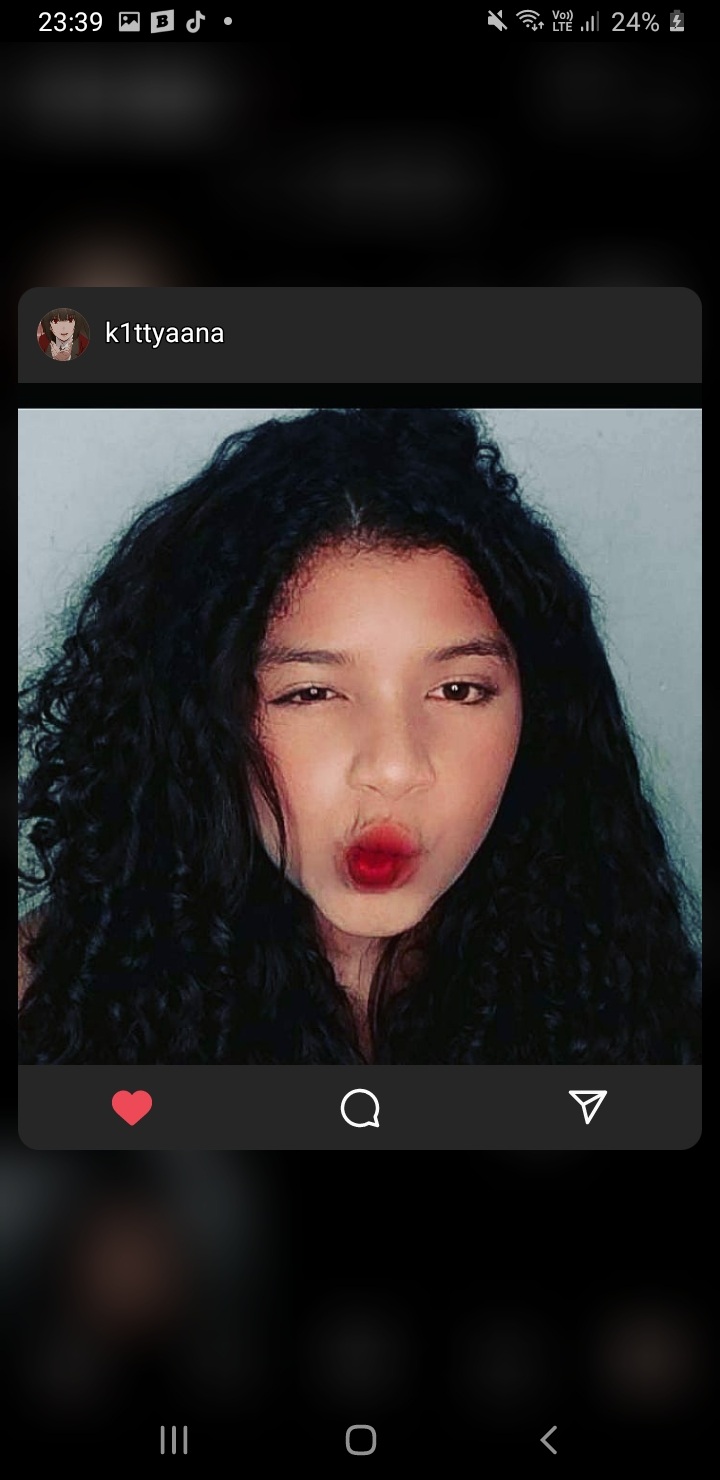Unlike the post with the red heart
The image size is (720, 1480).
point(132,1108)
